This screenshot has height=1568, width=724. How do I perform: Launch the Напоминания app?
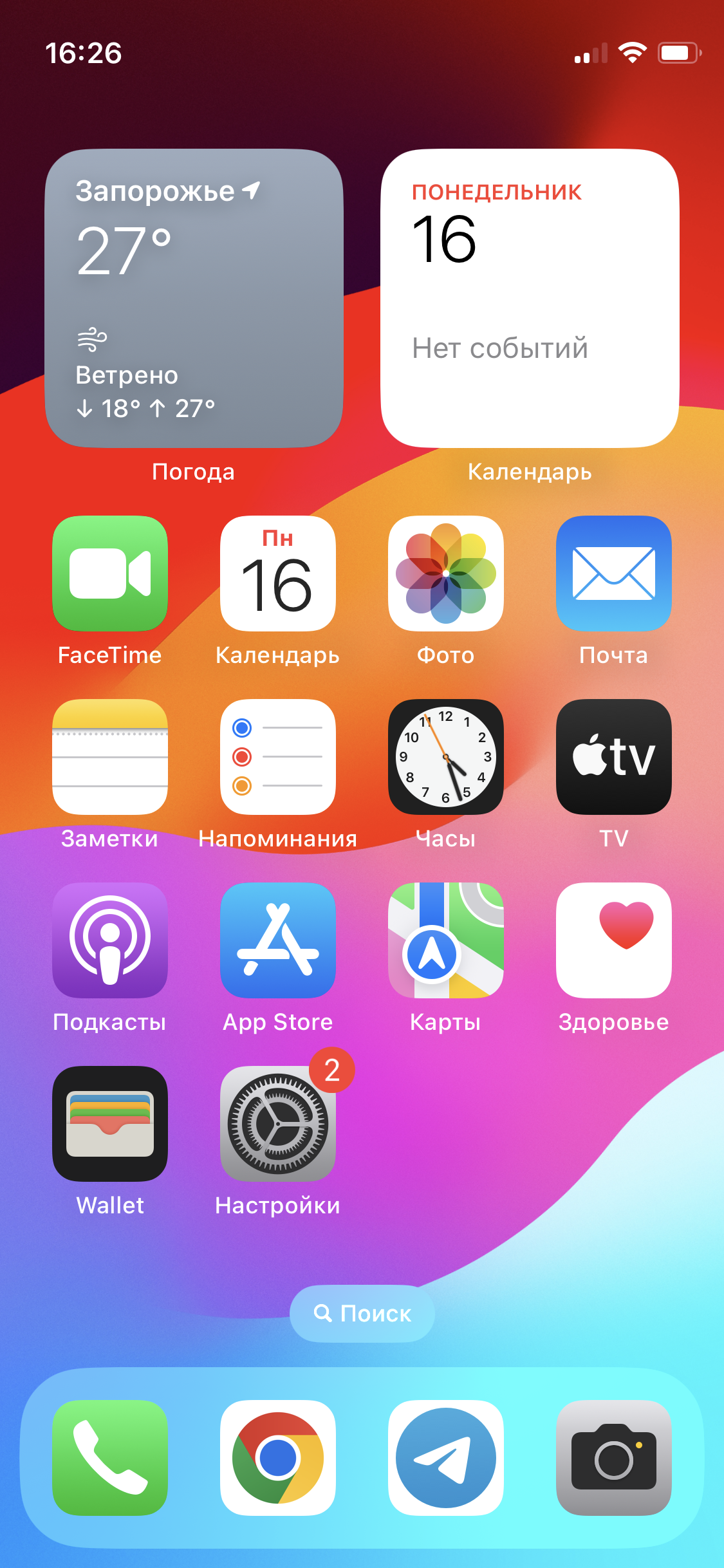coord(278,756)
